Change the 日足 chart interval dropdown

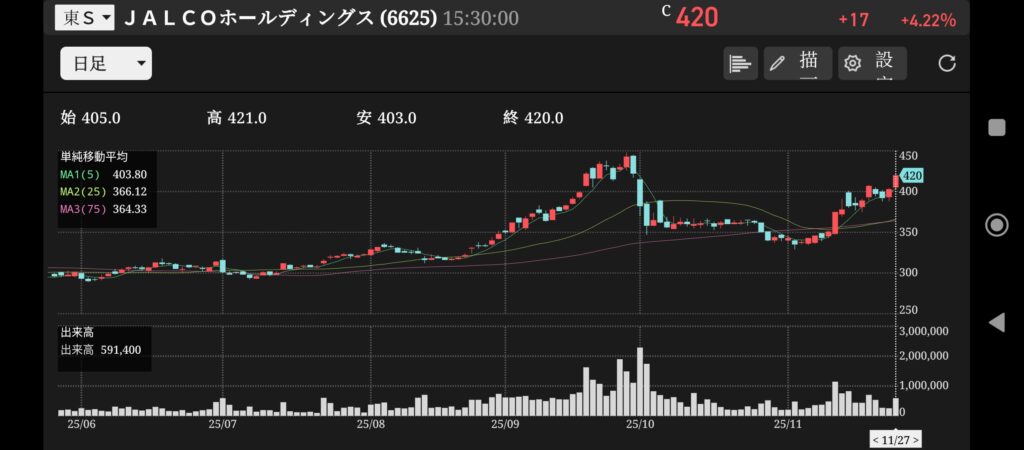[x=106, y=64]
